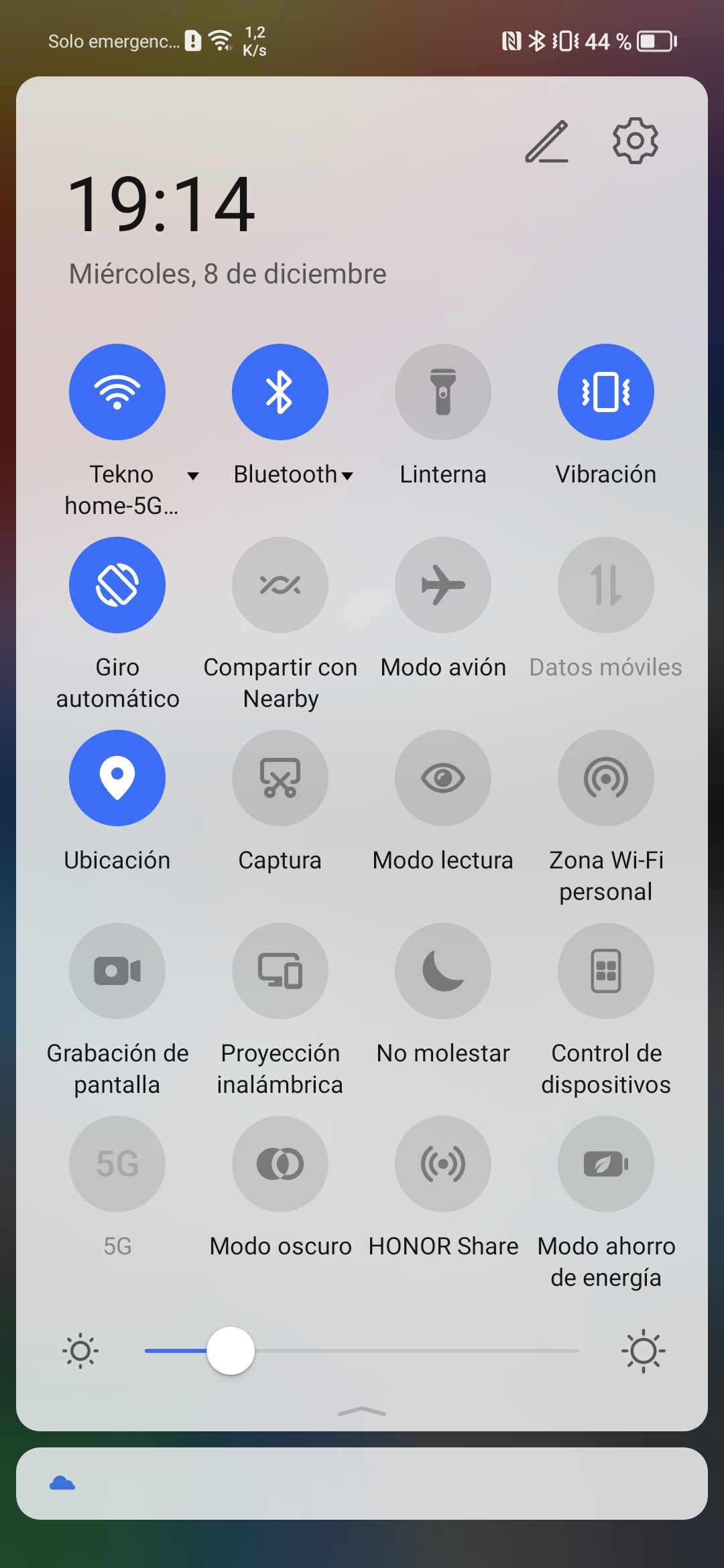Tap the brightness slider track
724x1568 pixels.
(362, 1351)
